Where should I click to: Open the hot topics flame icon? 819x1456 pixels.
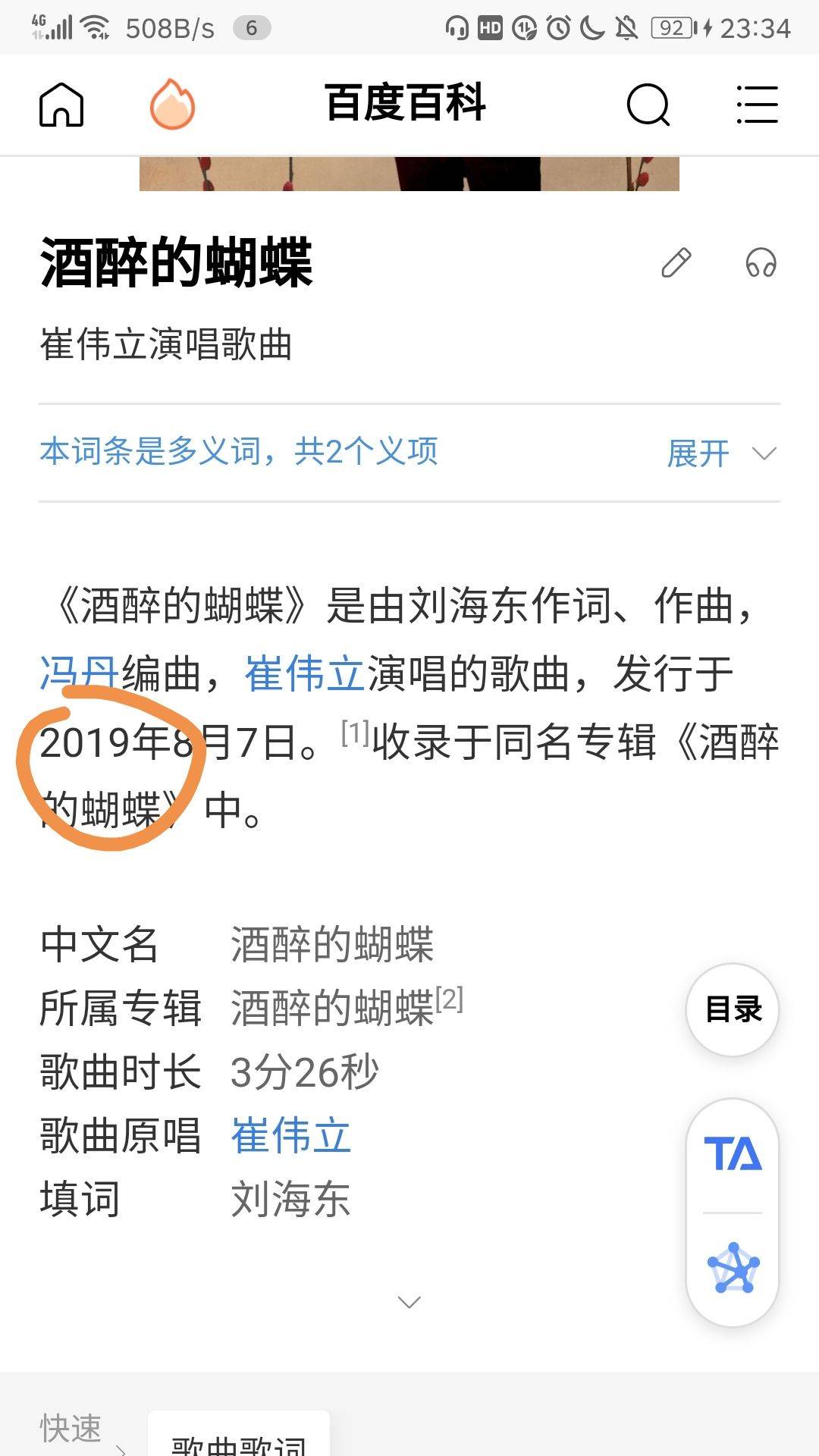172,104
